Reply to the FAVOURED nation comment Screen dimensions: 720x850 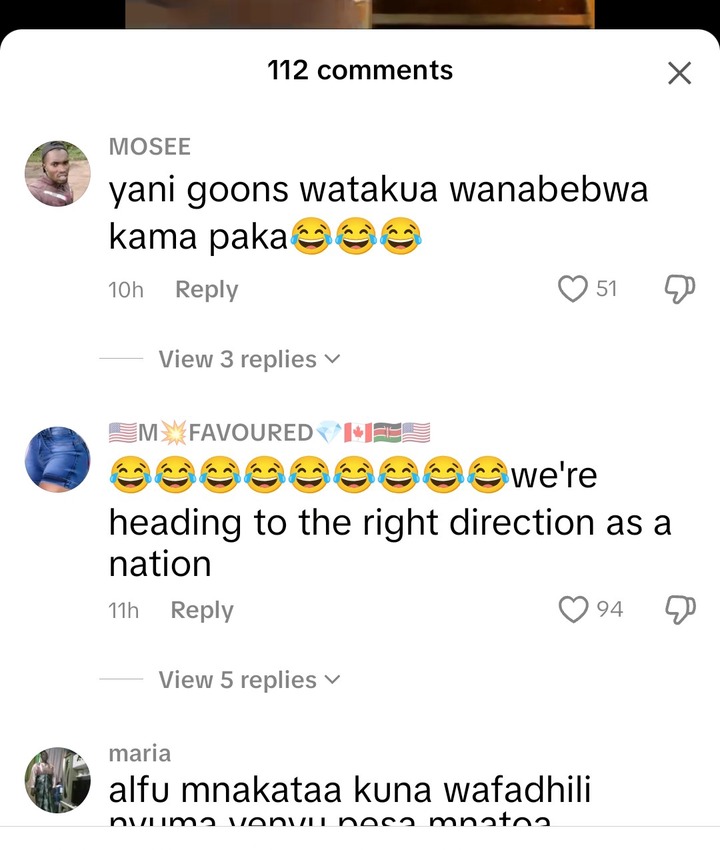tap(201, 610)
